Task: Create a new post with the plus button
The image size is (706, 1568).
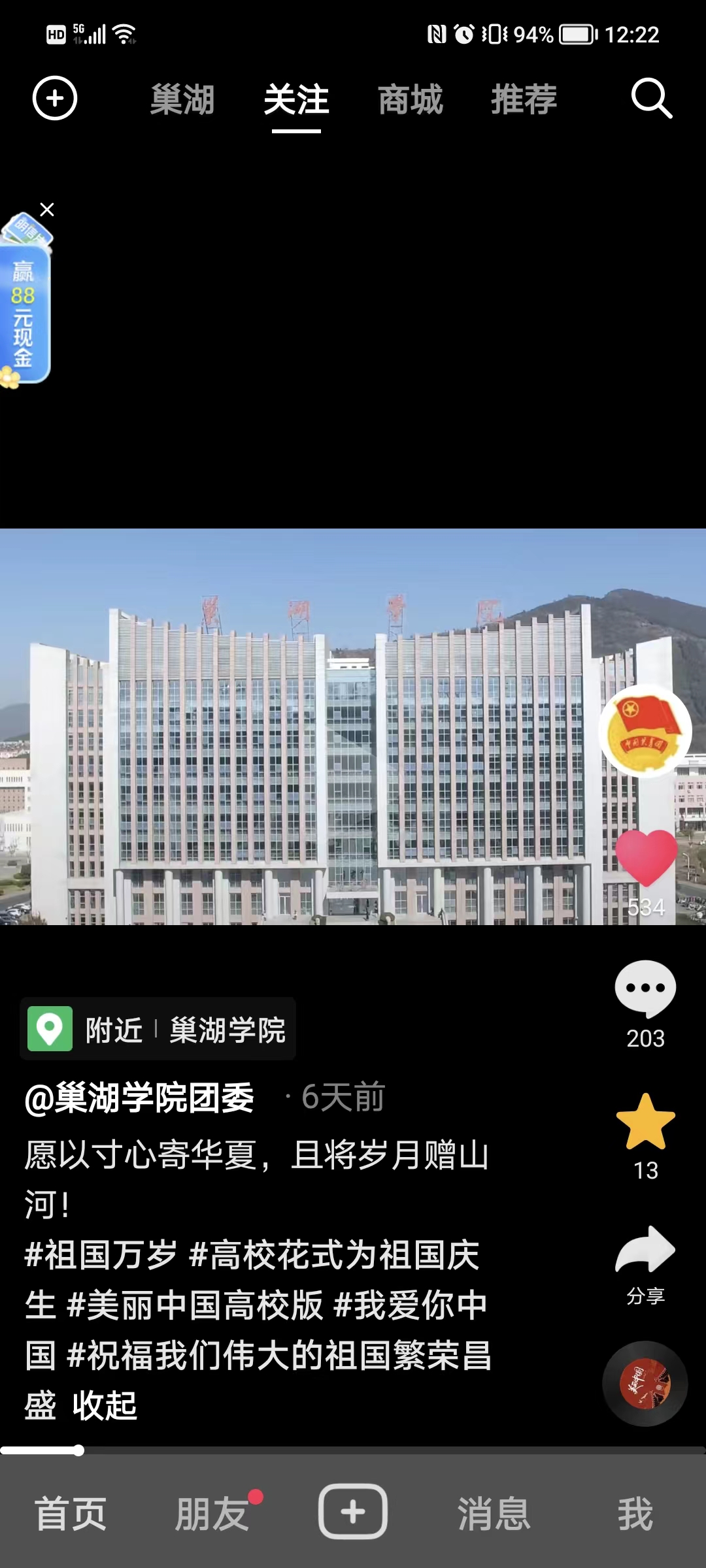Action: [353, 1512]
